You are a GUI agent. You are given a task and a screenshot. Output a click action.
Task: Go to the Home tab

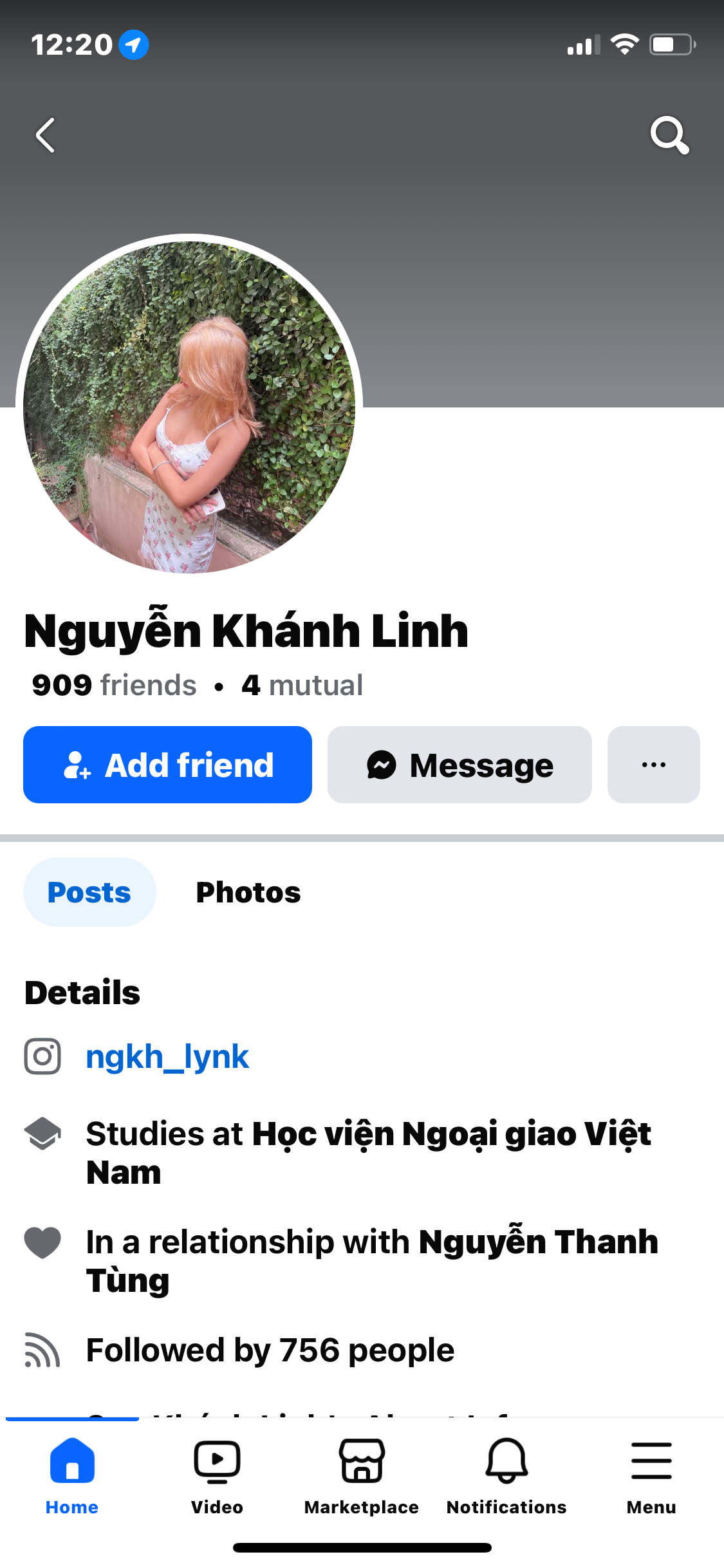pos(72,1475)
